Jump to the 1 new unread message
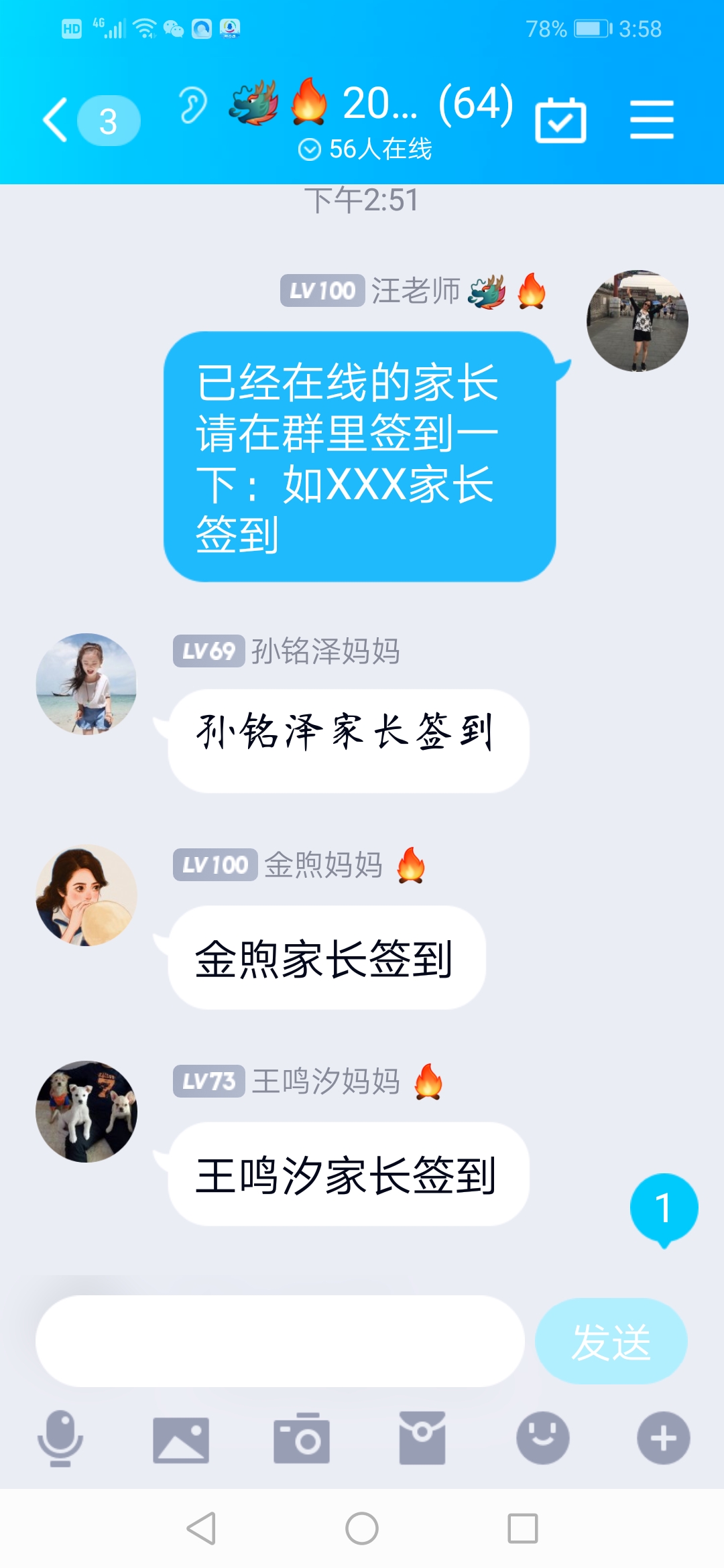The width and height of the screenshot is (724, 1568). tap(664, 1208)
